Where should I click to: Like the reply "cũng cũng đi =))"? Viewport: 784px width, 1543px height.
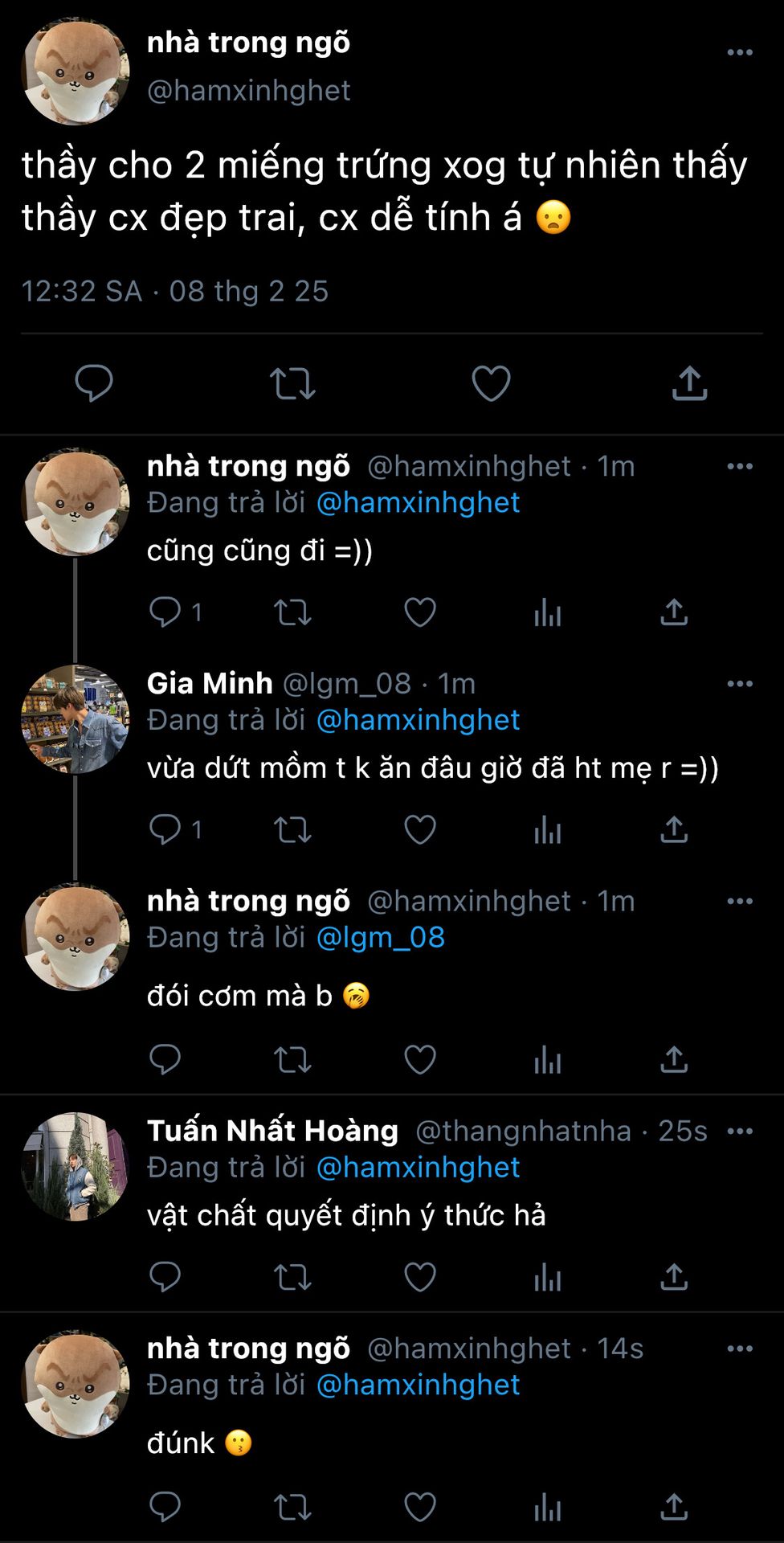click(x=419, y=612)
